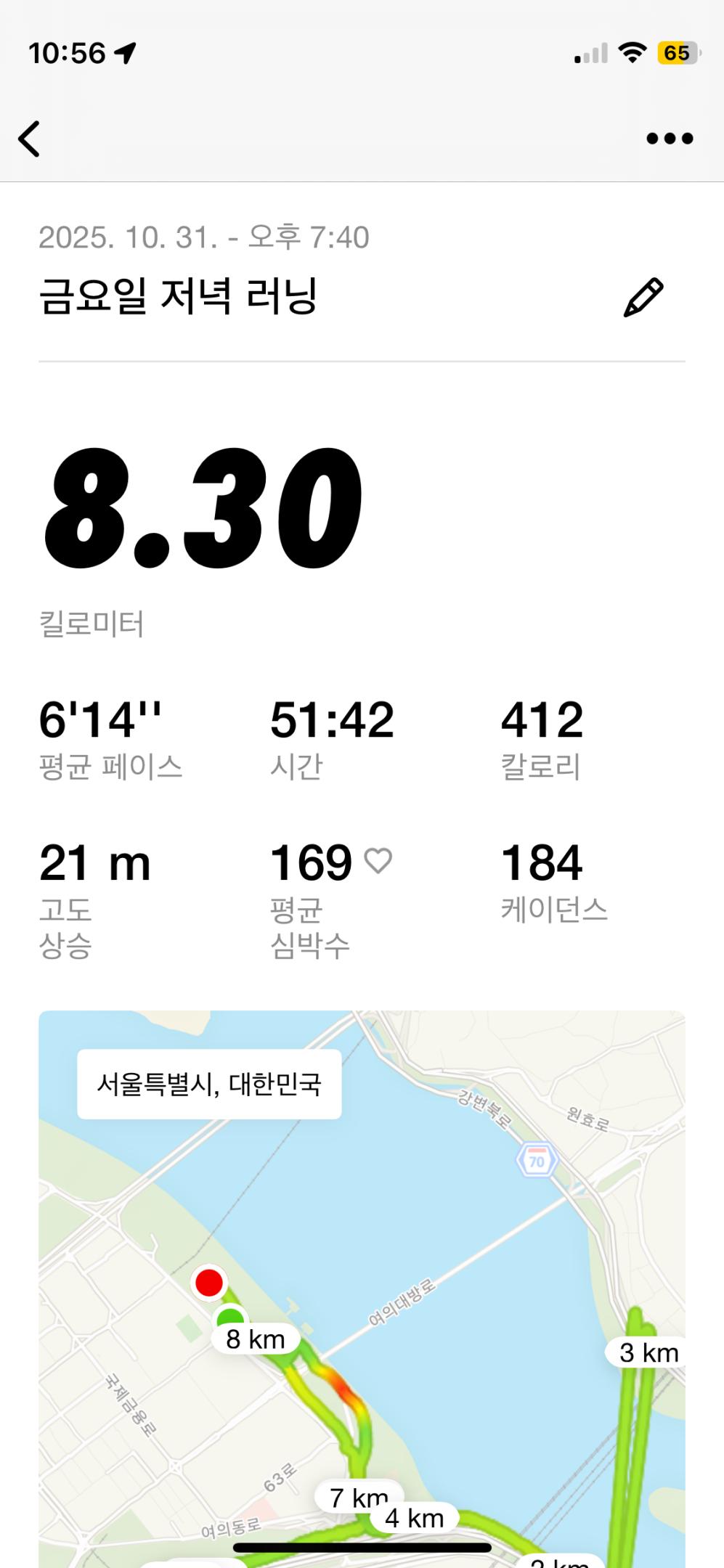
Task: Tap the location arrow in the status bar
Action: pos(127,51)
